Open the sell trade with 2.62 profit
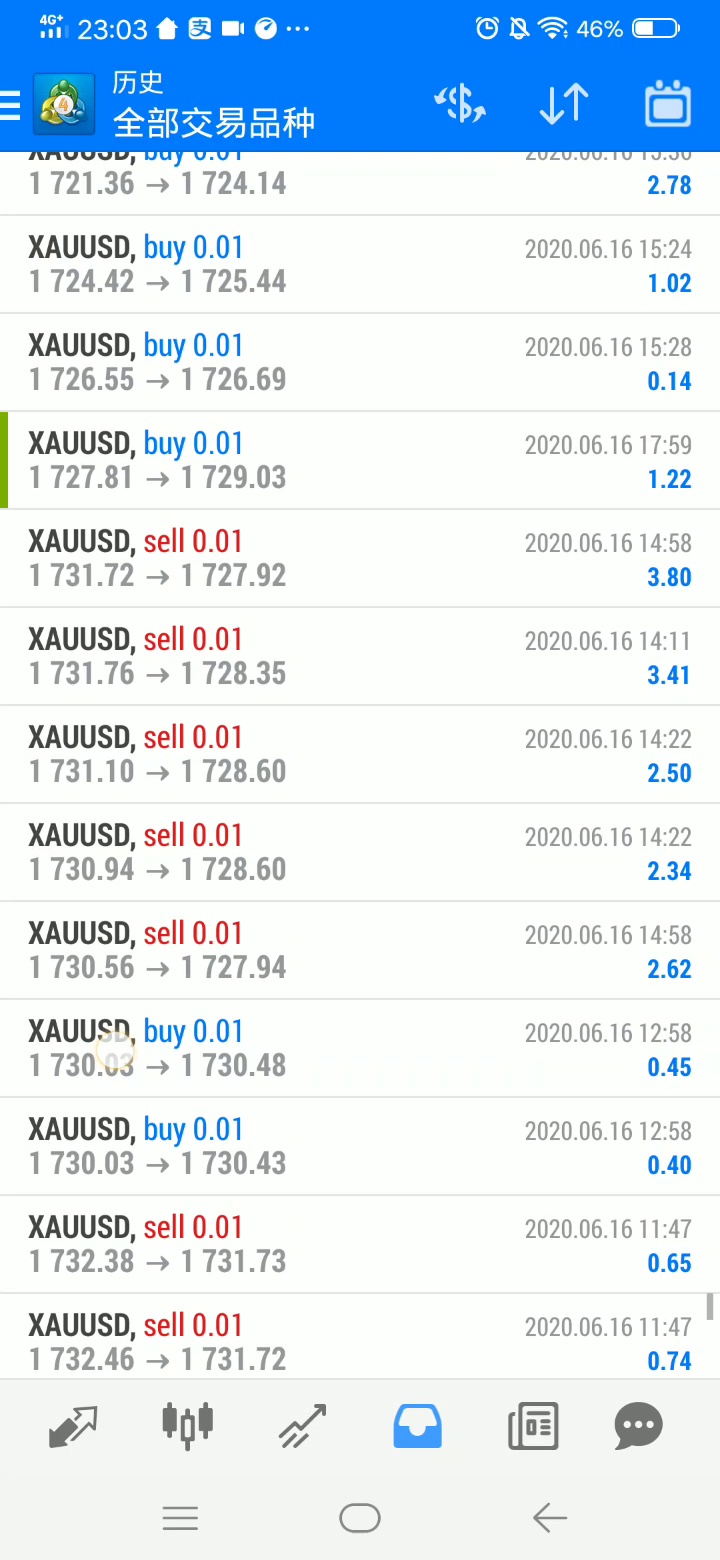 tap(360, 951)
